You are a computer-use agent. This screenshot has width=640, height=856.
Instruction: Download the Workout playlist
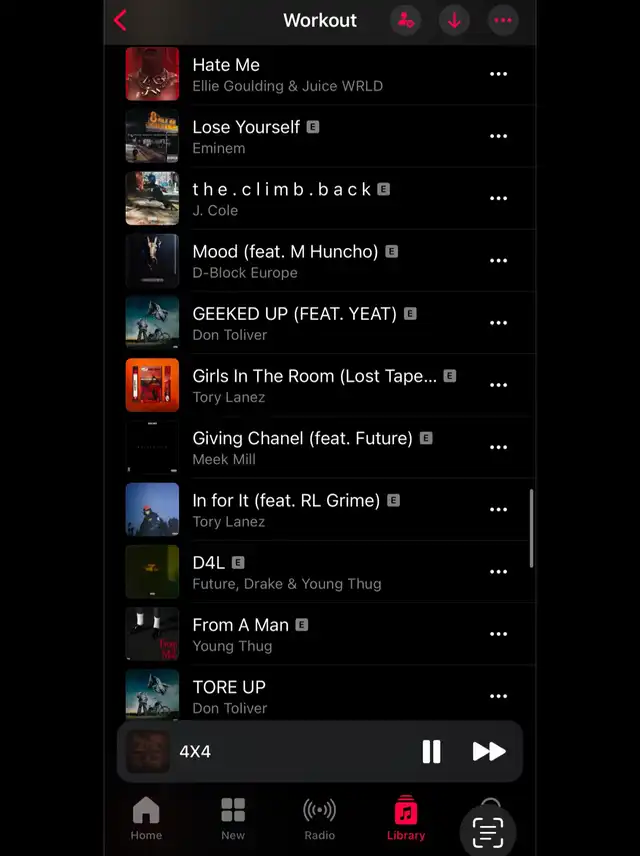pos(454,20)
